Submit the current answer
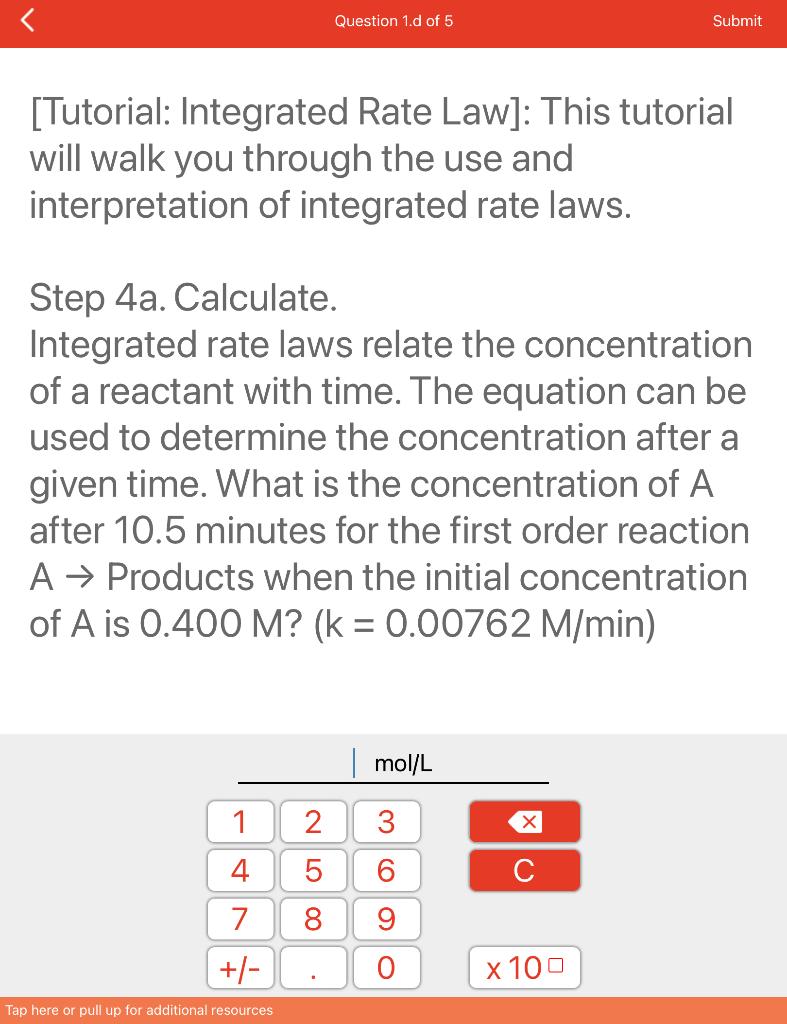 coord(737,20)
